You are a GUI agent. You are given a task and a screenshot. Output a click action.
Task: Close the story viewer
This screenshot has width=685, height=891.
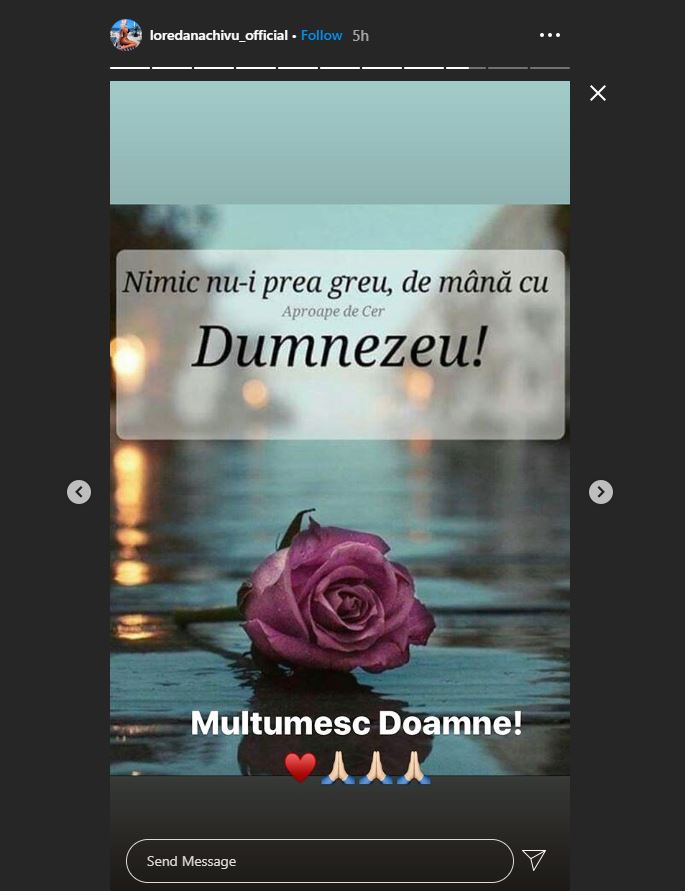click(x=598, y=93)
